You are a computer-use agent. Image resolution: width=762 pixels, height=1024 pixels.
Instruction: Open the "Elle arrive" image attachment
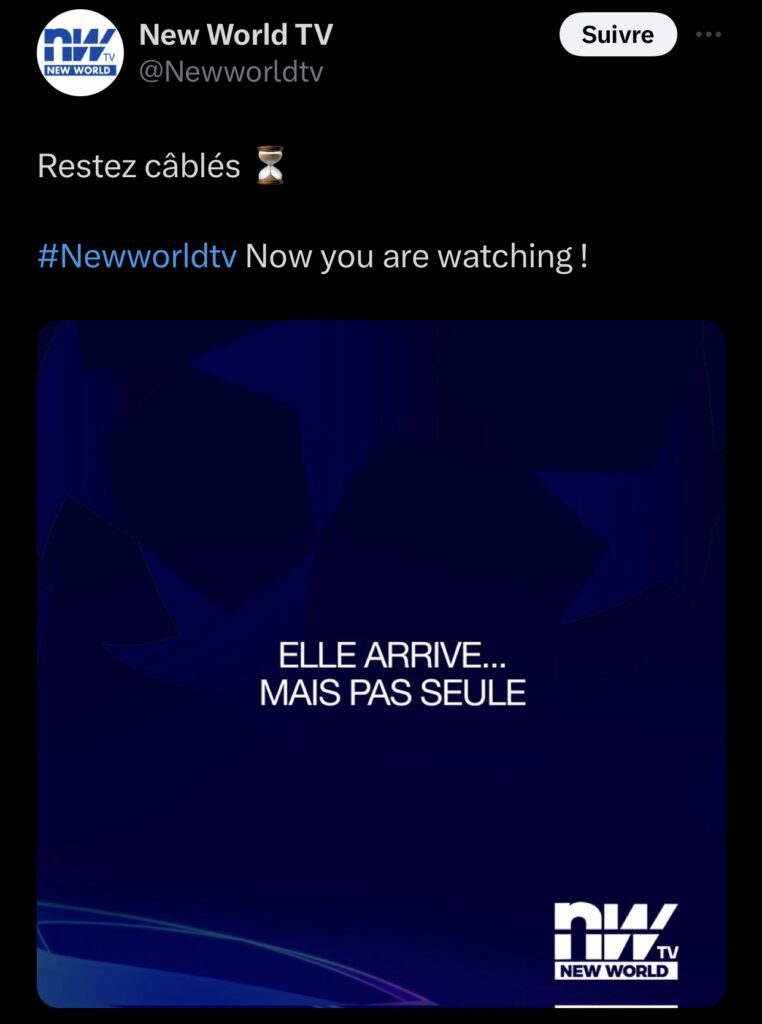click(380, 663)
